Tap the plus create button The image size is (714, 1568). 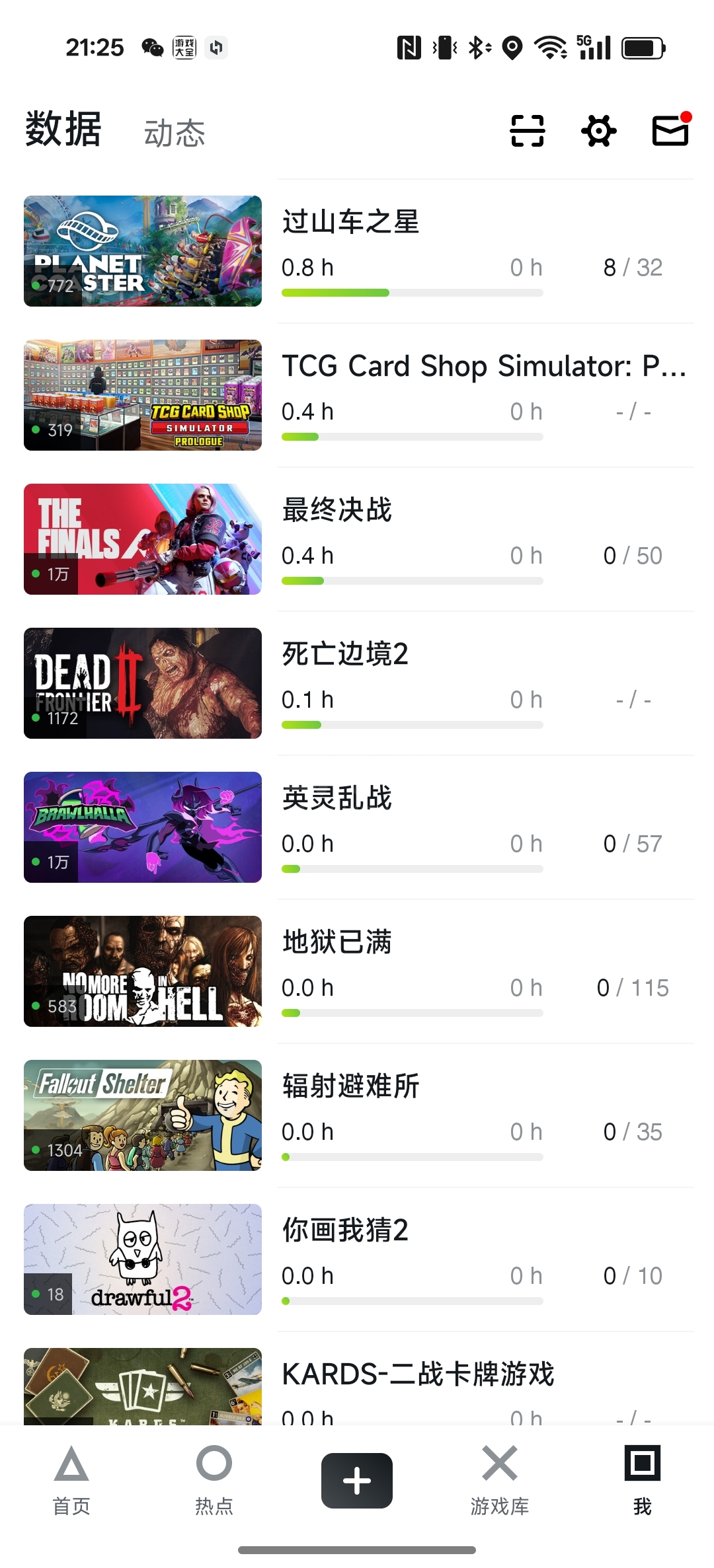click(357, 1480)
